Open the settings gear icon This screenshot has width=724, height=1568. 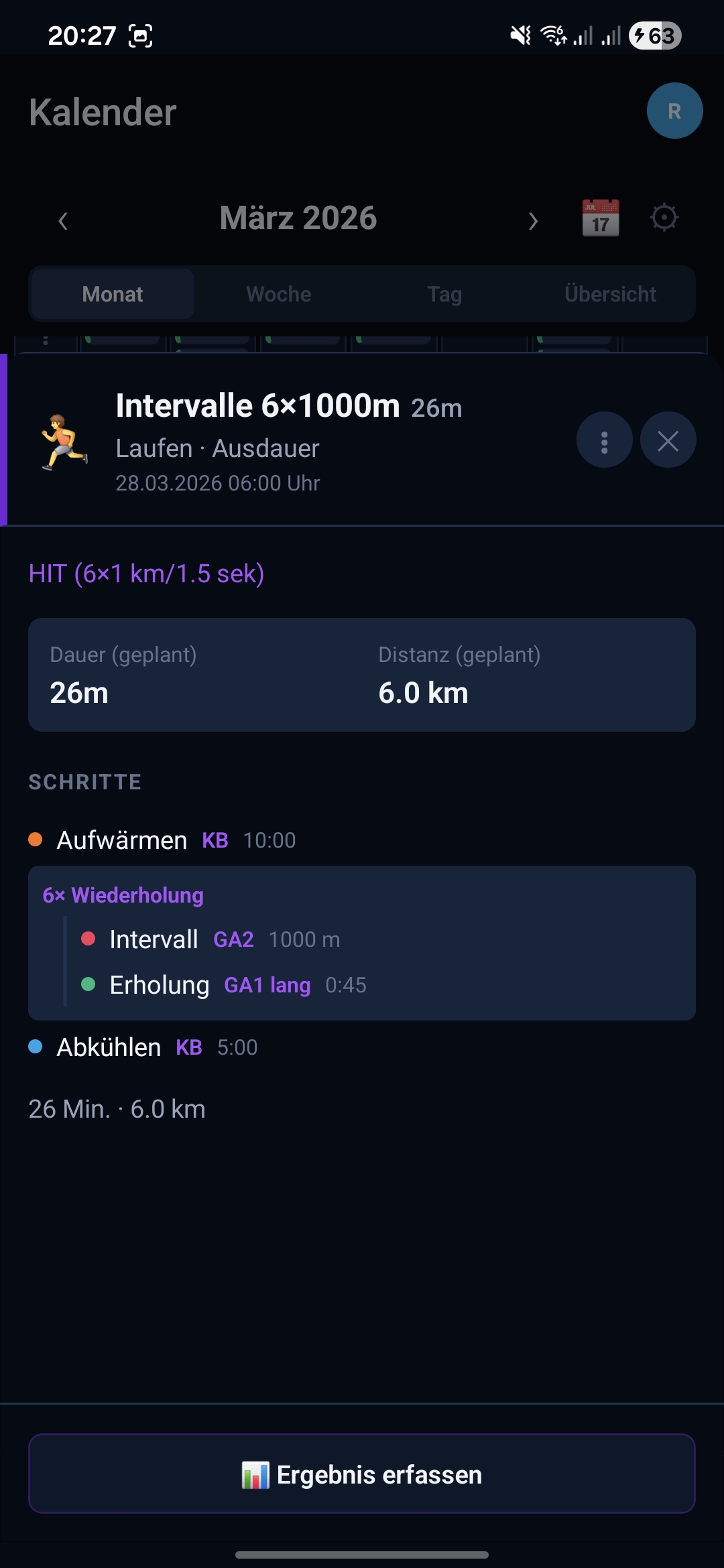[663, 217]
